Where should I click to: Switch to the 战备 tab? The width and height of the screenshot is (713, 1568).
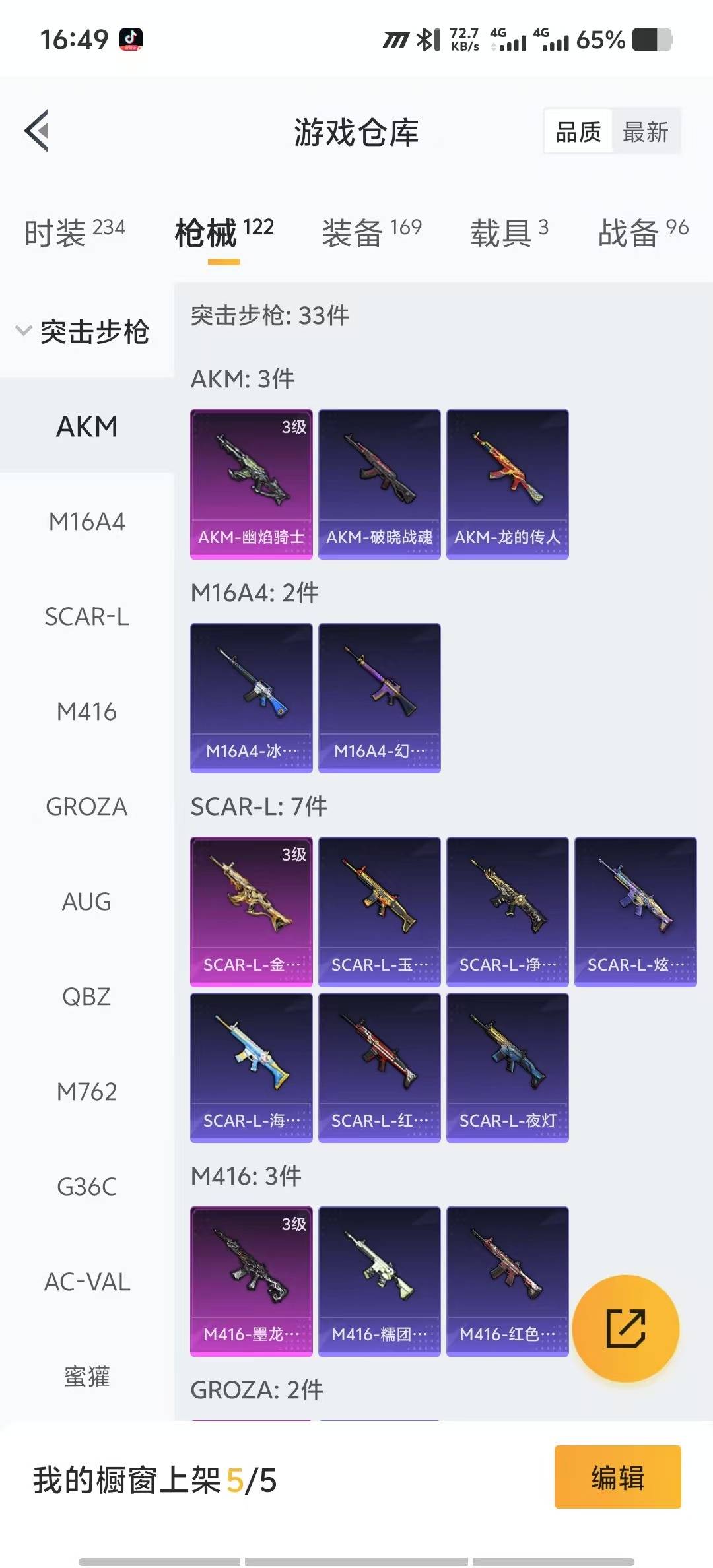pyautogui.click(x=643, y=232)
